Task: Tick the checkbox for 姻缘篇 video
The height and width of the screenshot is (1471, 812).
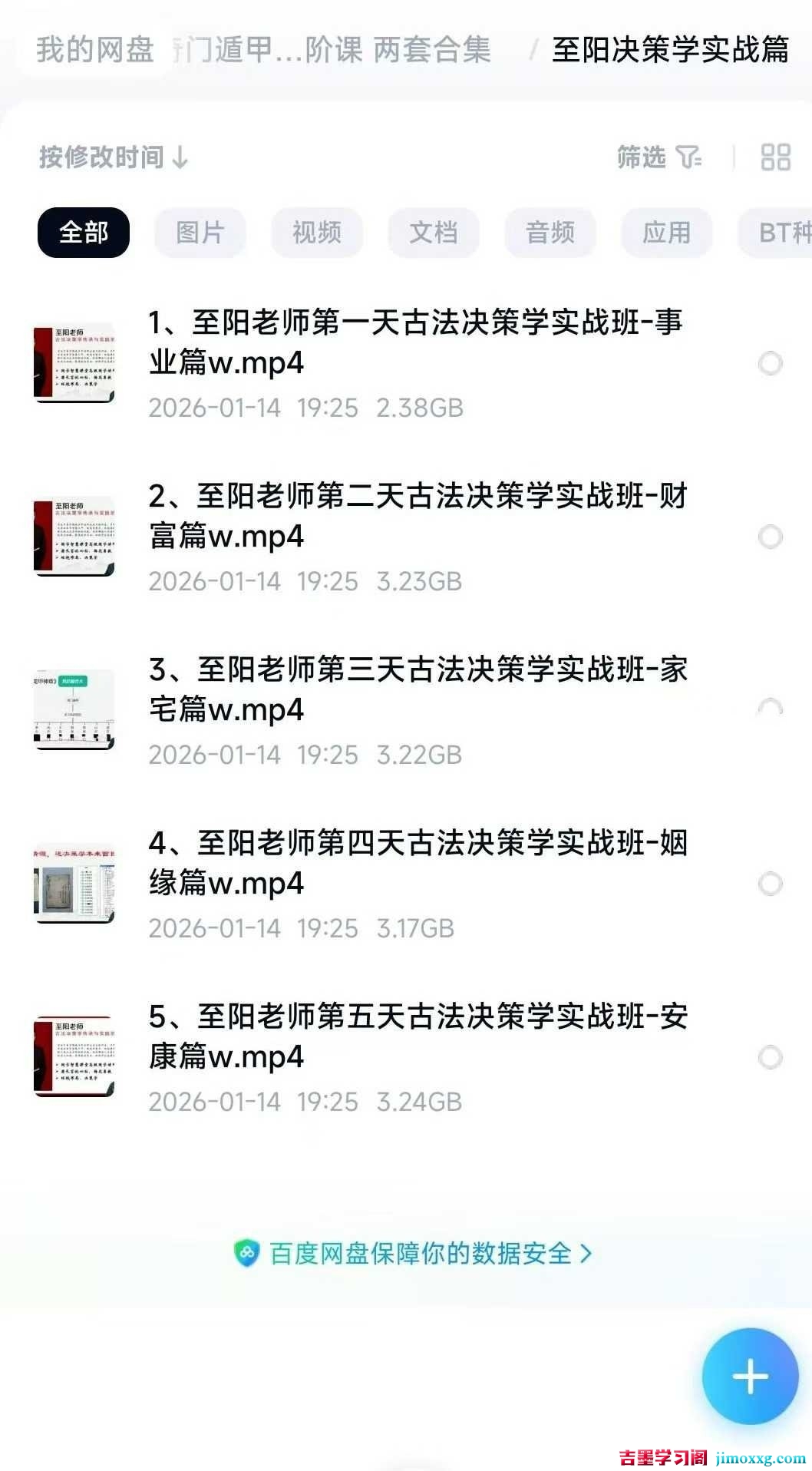Action: (x=770, y=884)
